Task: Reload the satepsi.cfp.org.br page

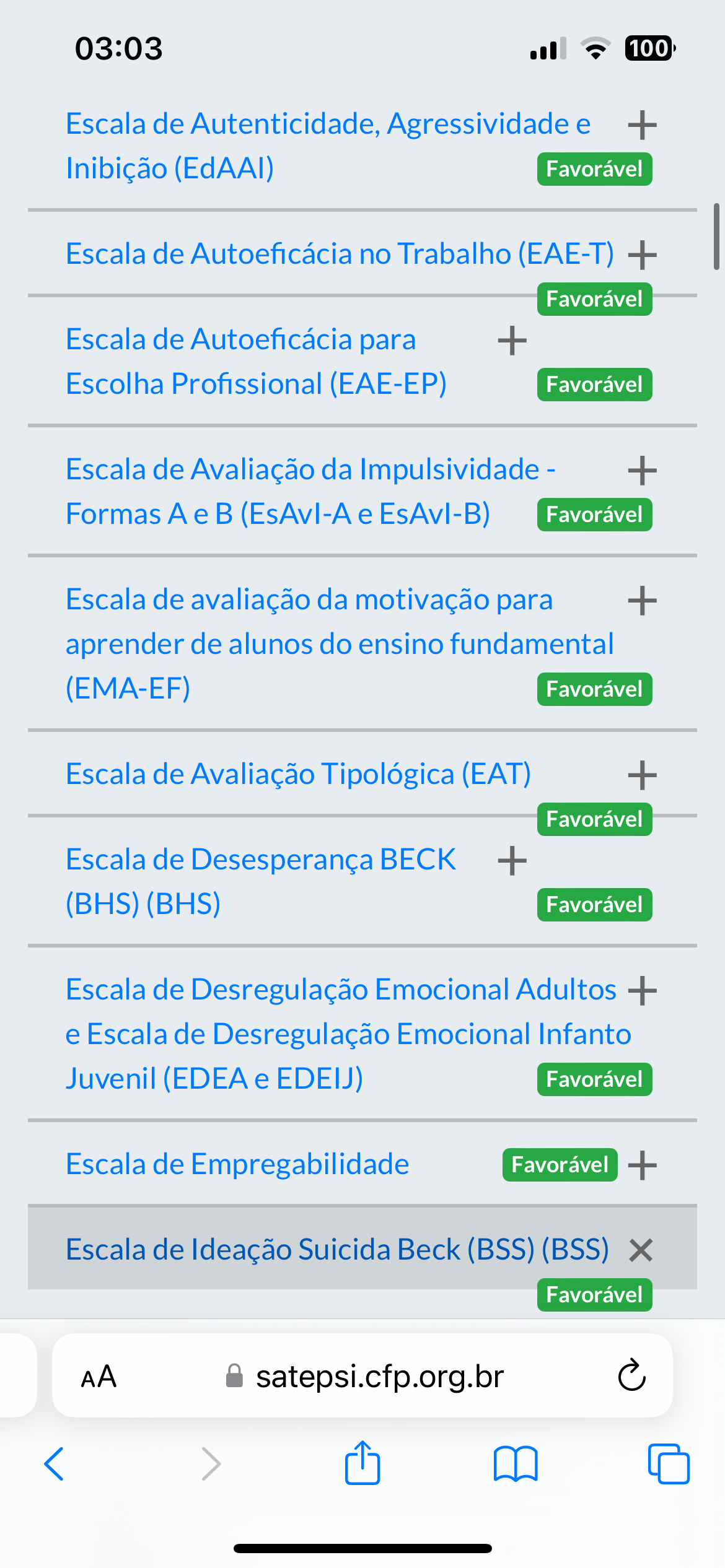Action: tap(631, 1376)
